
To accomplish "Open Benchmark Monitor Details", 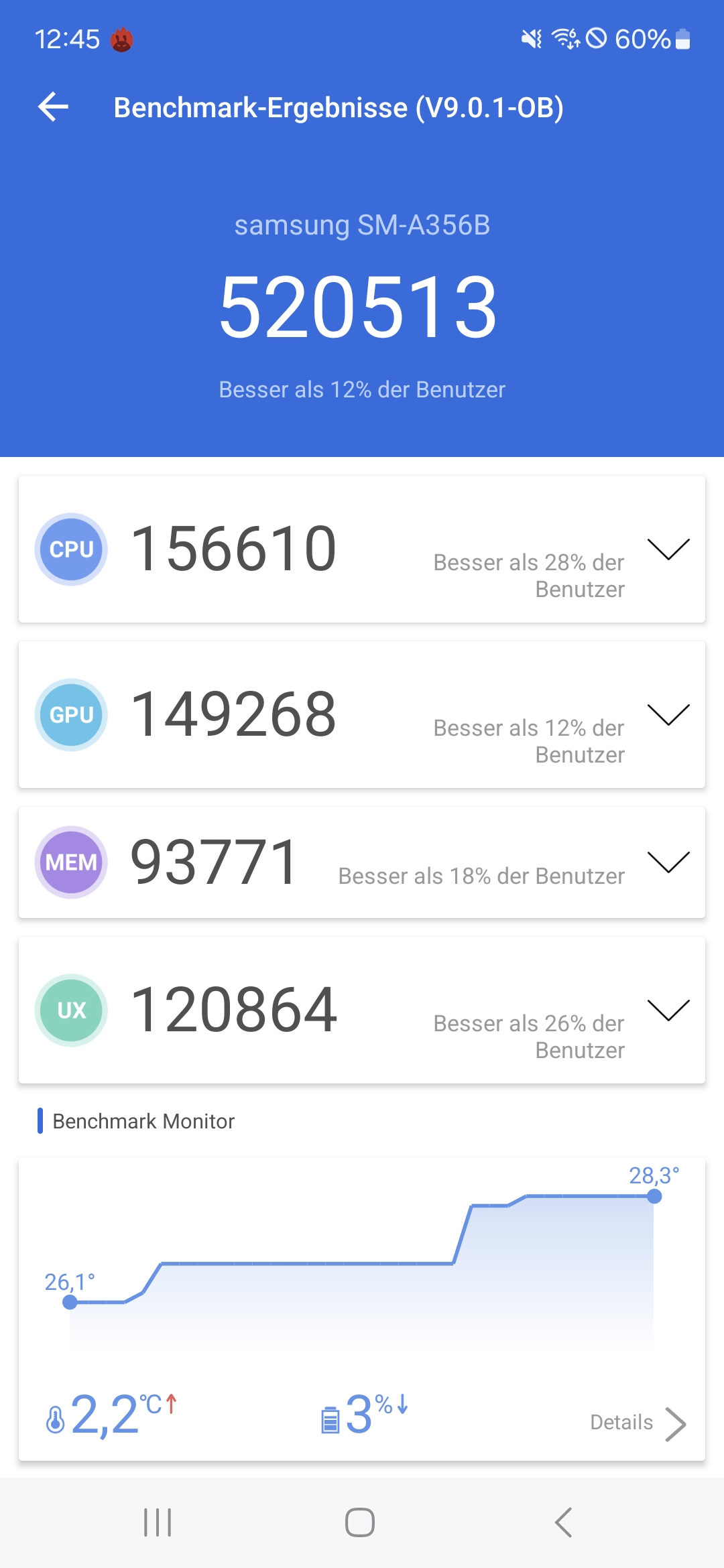I will pyautogui.click(x=638, y=1423).
